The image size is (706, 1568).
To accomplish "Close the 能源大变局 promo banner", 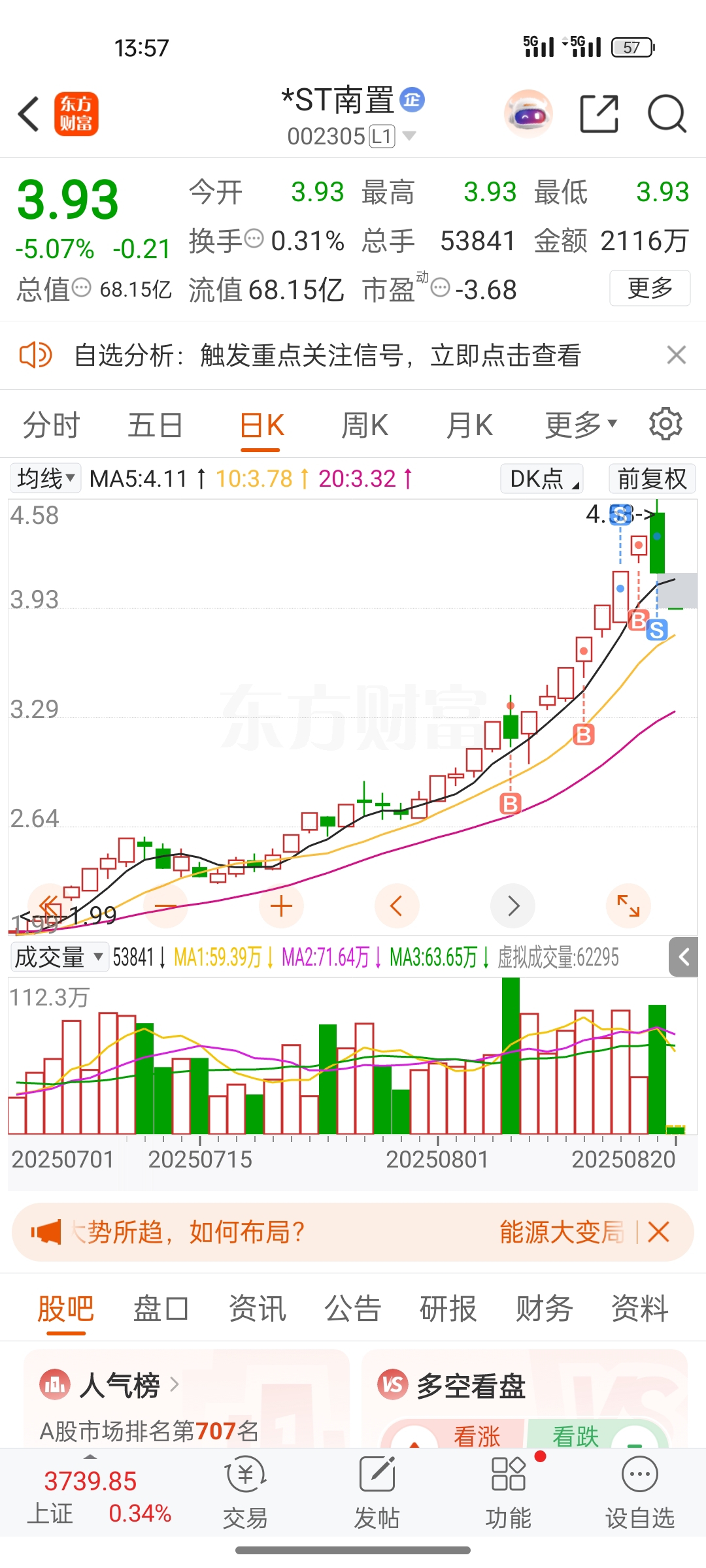I will (x=658, y=1232).
